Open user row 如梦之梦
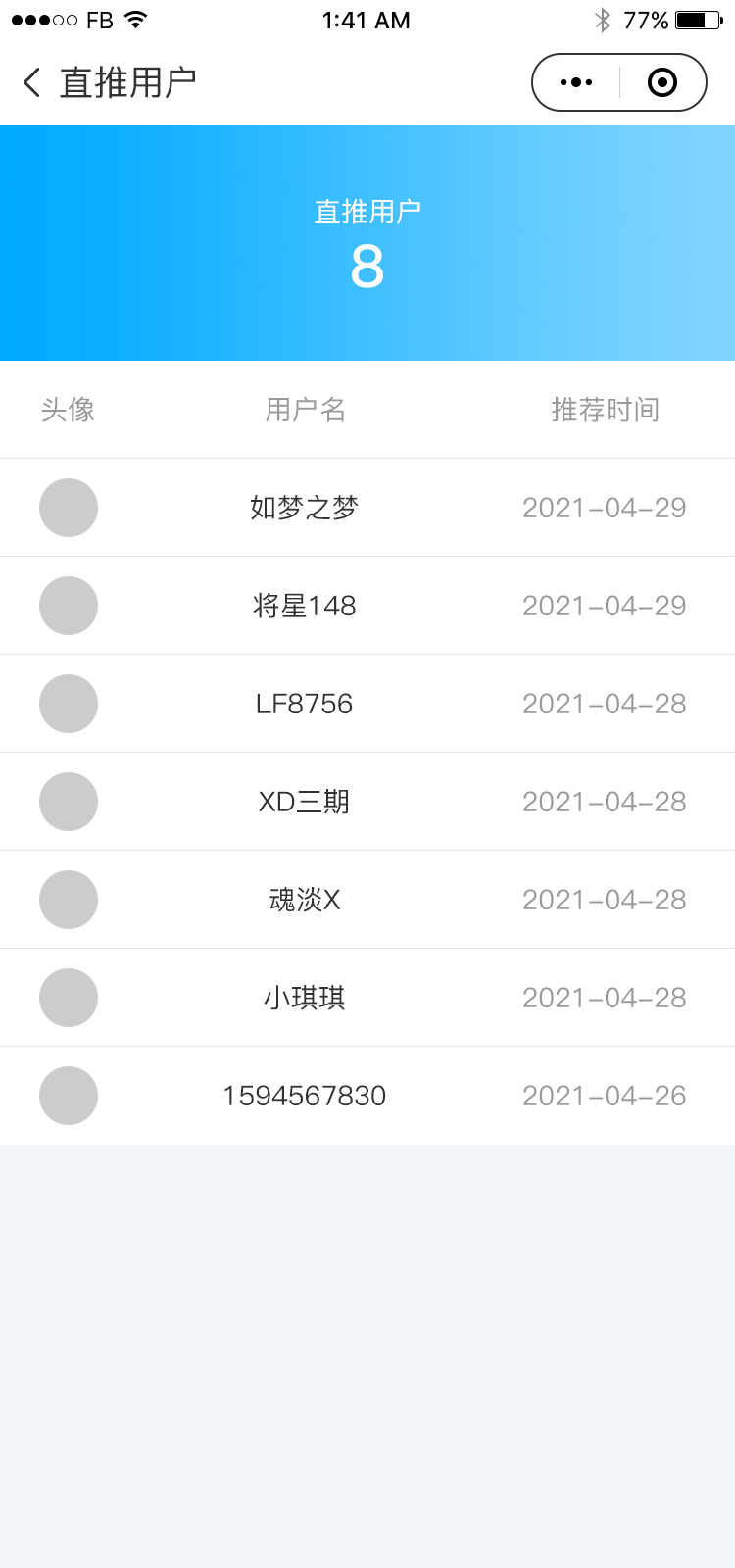This screenshot has height=1568, width=735. pos(367,508)
